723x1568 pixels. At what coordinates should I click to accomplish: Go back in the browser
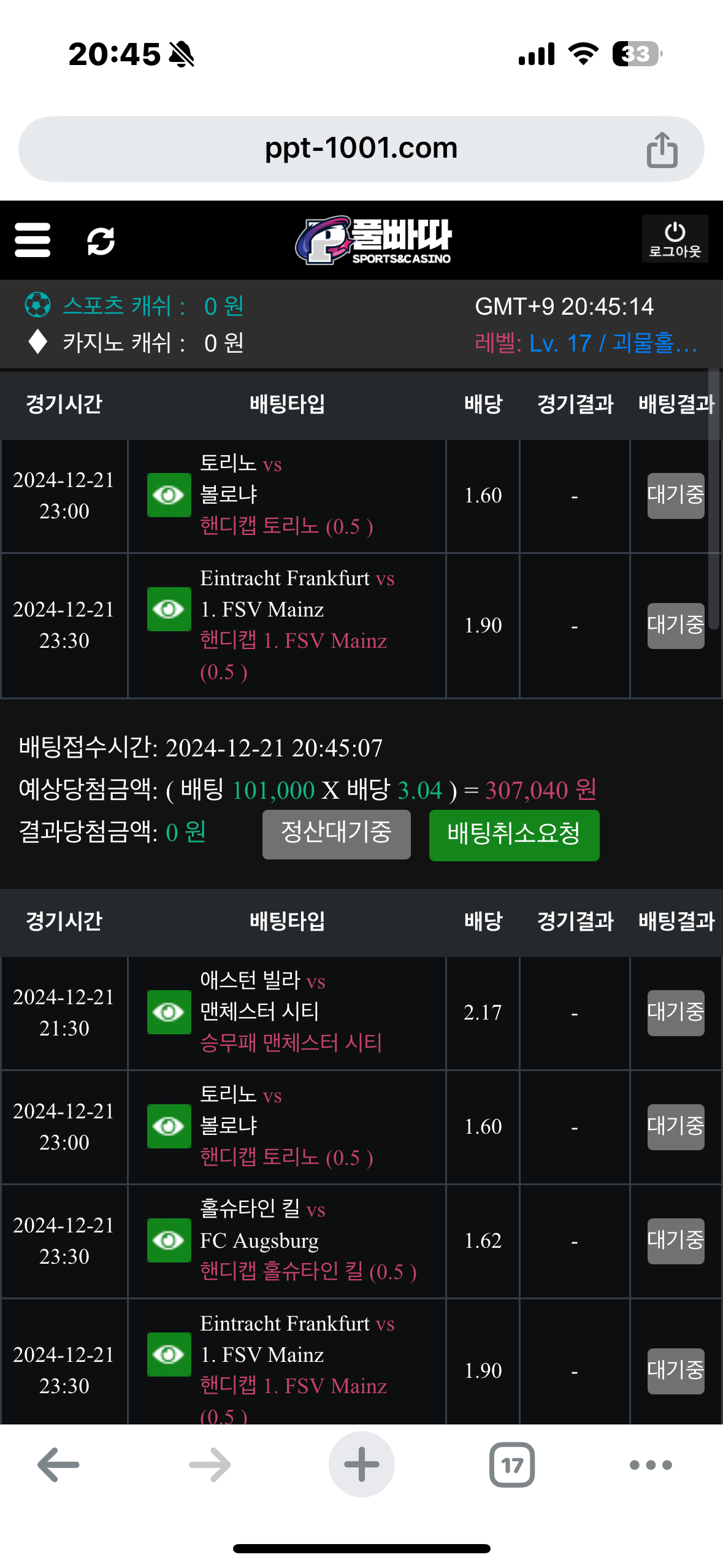[x=58, y=1464]
